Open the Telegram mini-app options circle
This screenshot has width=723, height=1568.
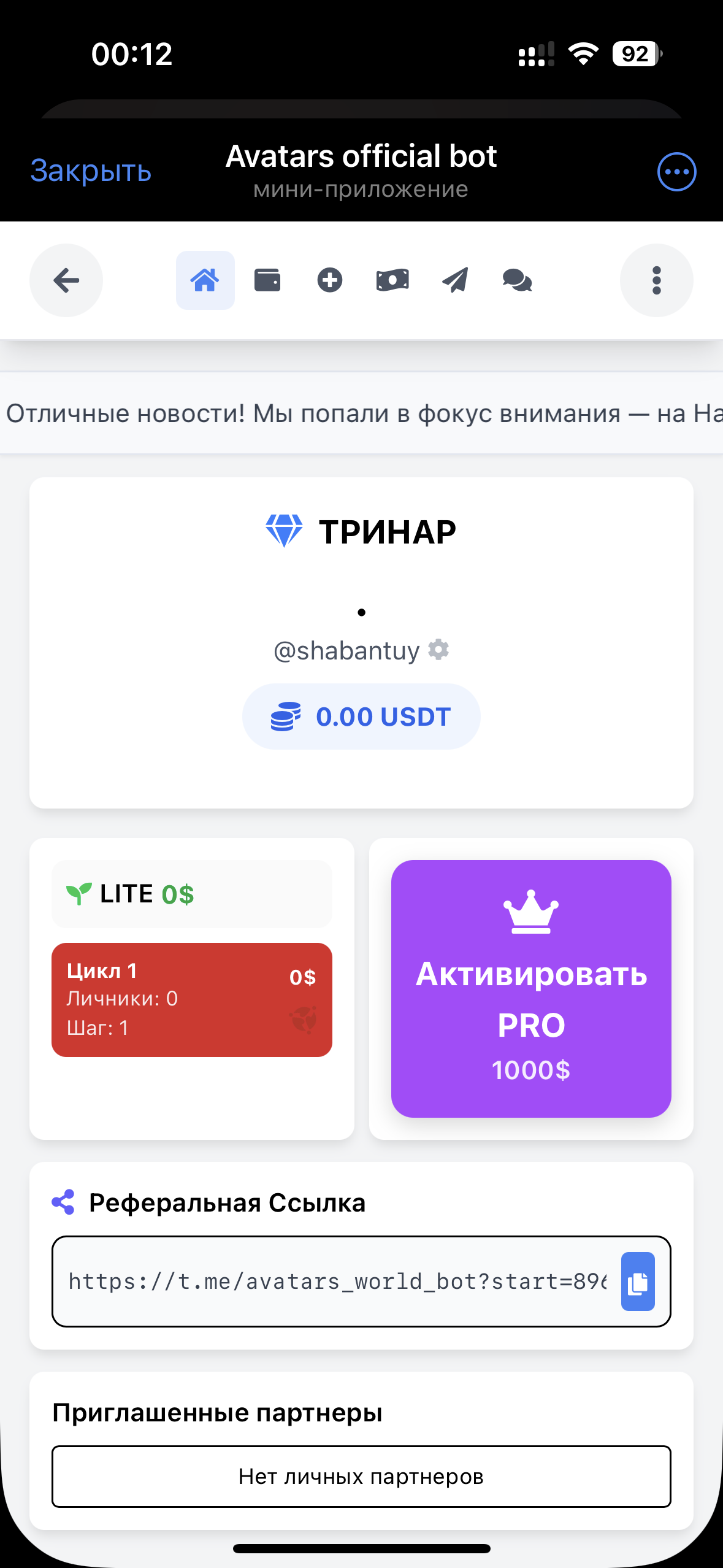coord(676,172)
